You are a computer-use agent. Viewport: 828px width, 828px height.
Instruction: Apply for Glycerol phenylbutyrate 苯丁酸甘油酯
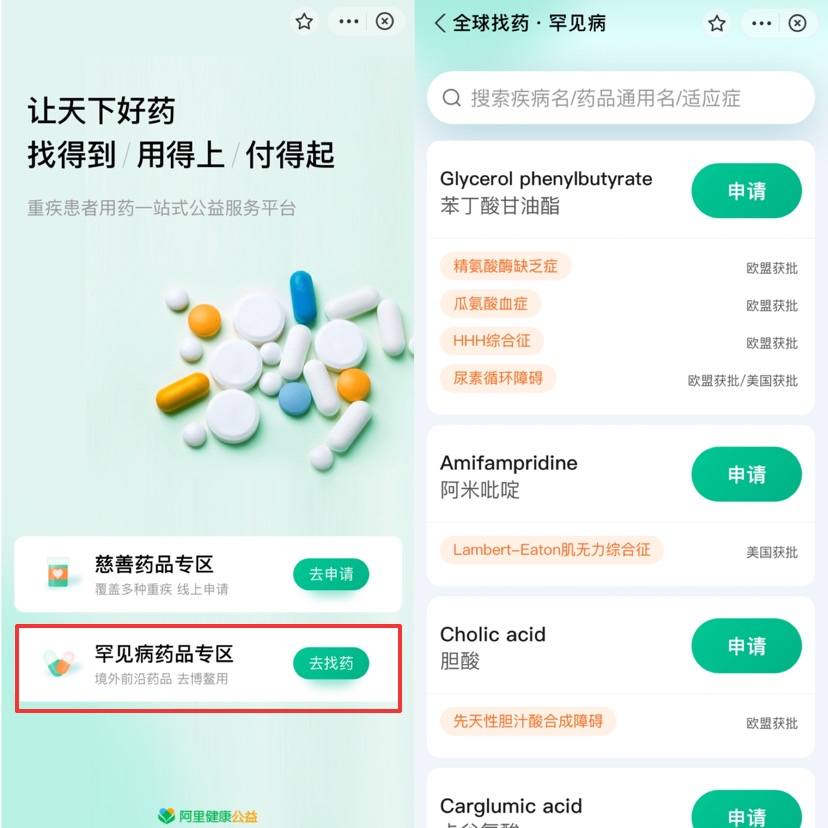click(746, 191)
